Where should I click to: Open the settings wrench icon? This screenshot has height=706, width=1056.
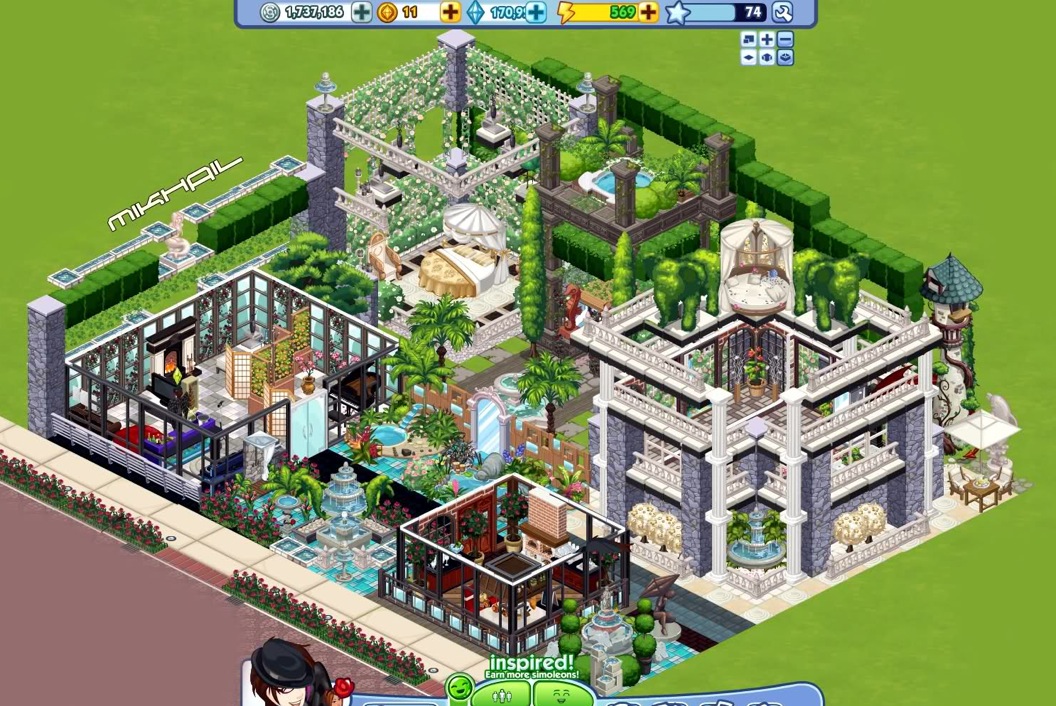coord(783,12)
